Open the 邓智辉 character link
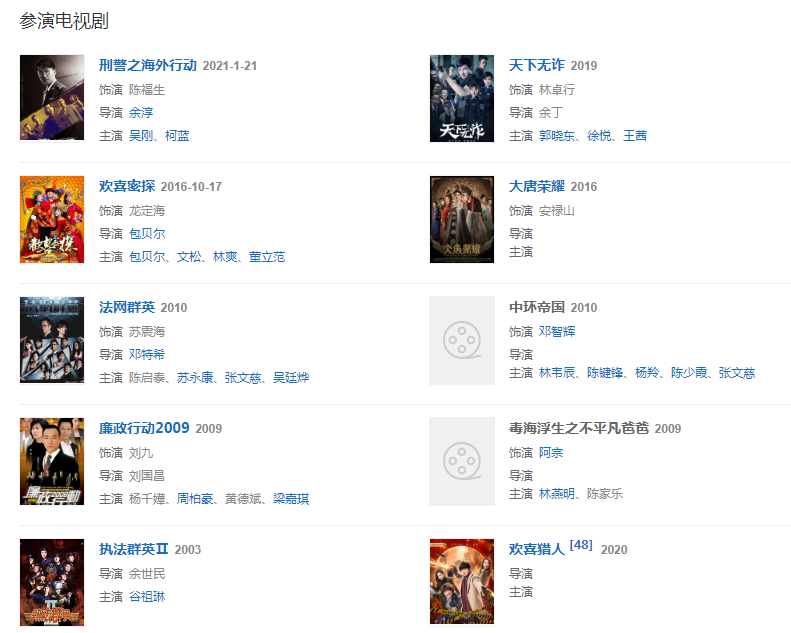 [x=557, y=331]
